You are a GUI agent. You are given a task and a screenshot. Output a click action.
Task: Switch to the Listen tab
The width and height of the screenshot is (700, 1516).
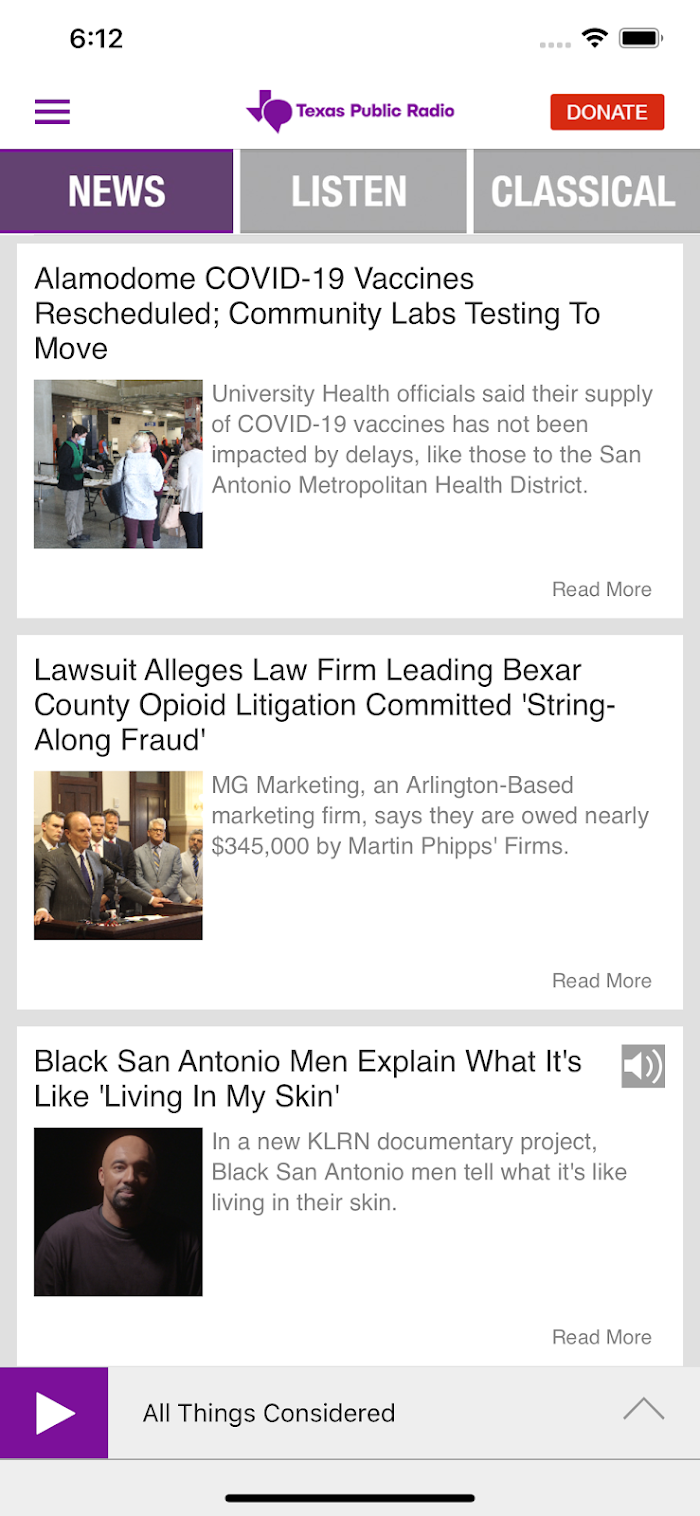coord(349,191)
